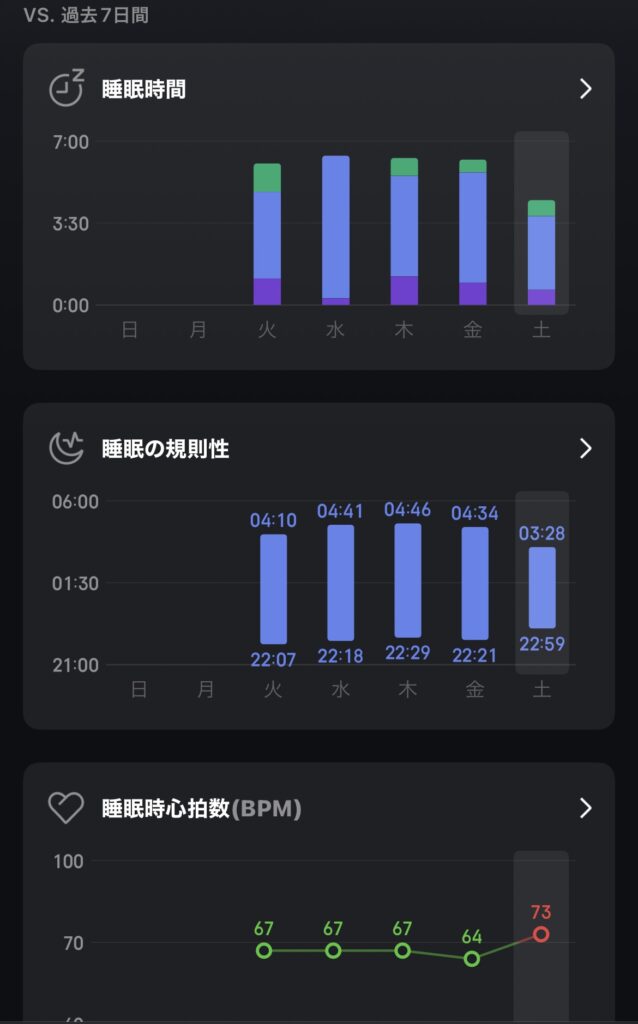Select Thursday's bar in the 睡眠時間 chart

click(x=404, y=232)
